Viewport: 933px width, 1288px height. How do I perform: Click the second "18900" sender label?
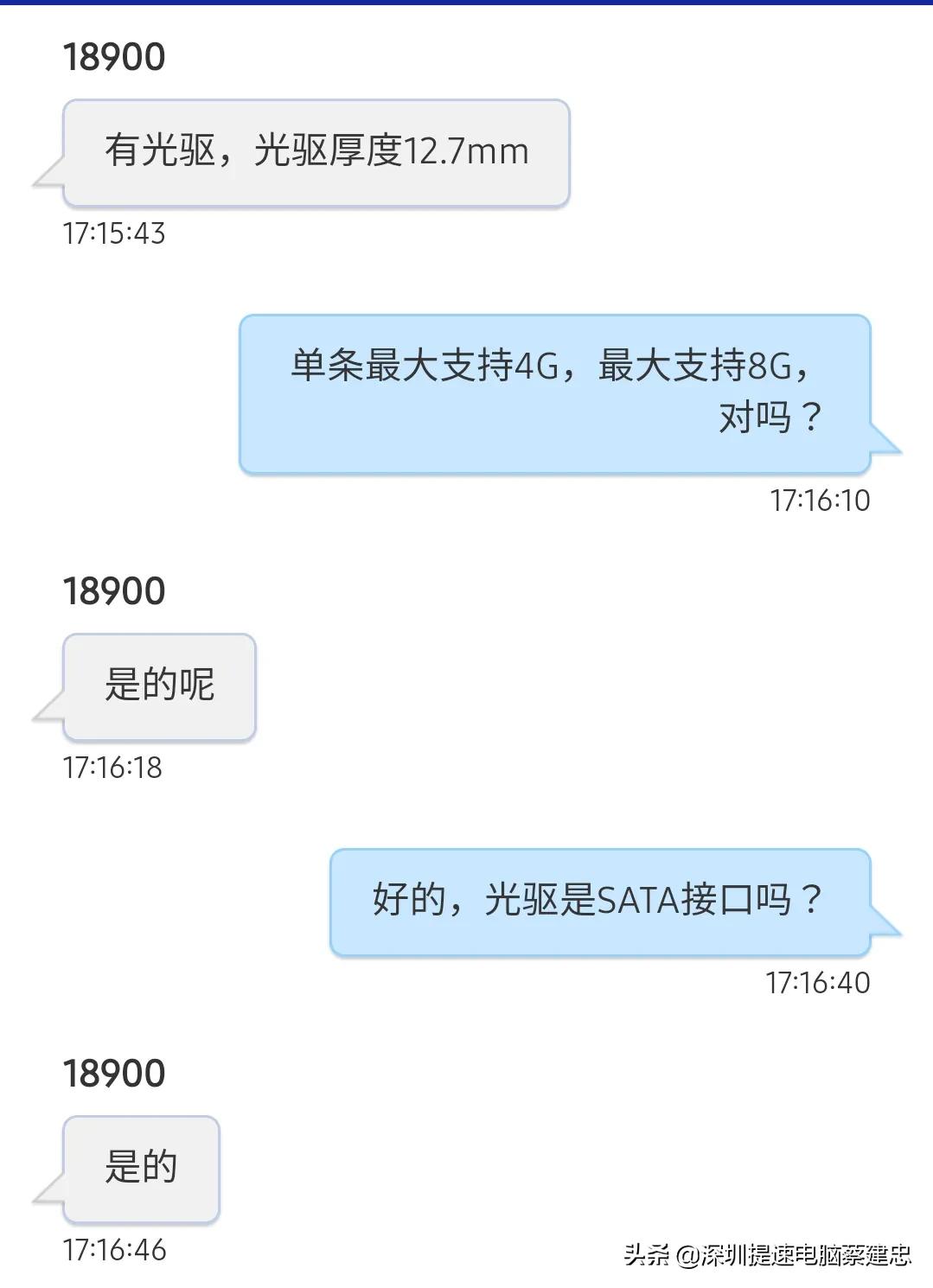tap(112, 591)
